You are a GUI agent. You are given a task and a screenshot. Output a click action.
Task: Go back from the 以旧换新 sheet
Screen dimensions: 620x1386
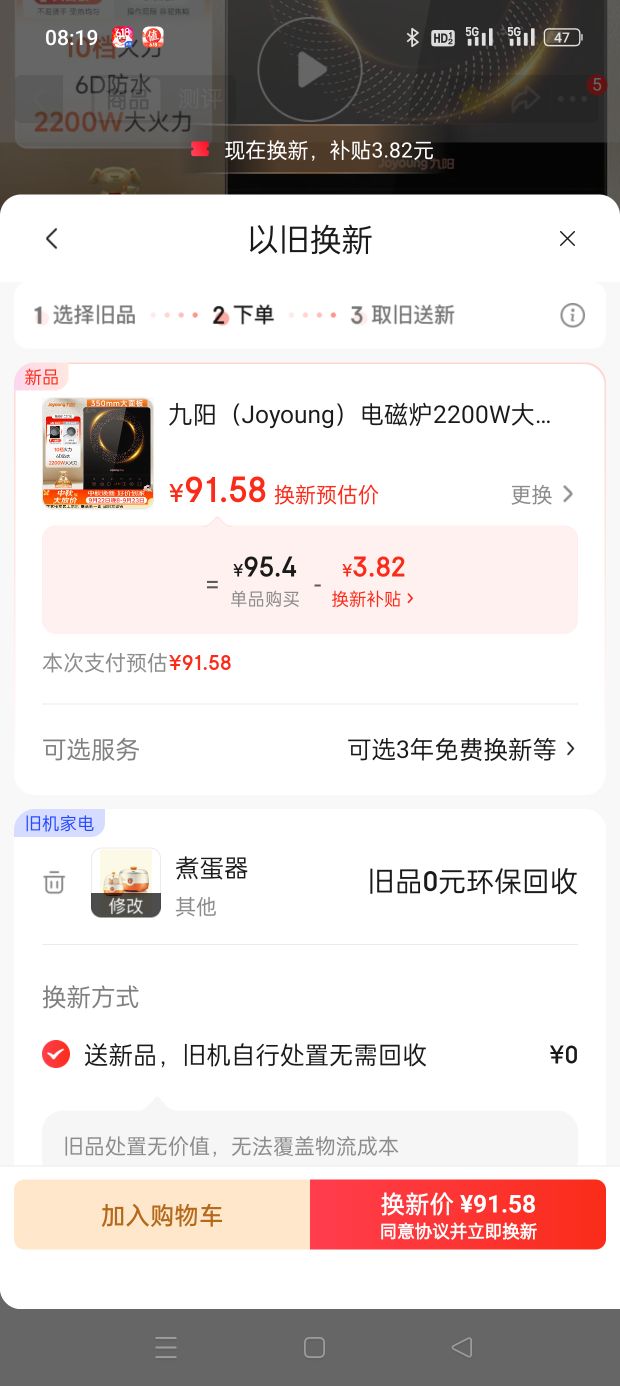coord(52,239)
